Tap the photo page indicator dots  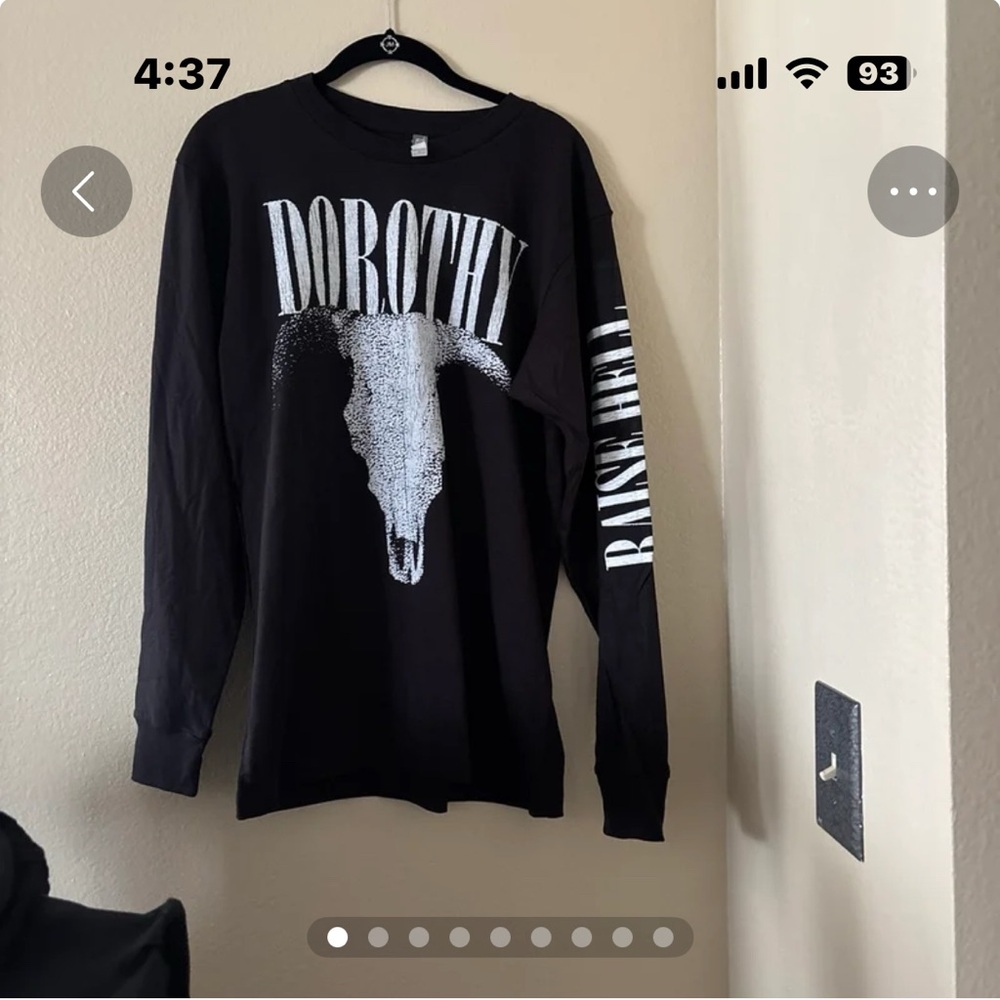coord(500,937)
